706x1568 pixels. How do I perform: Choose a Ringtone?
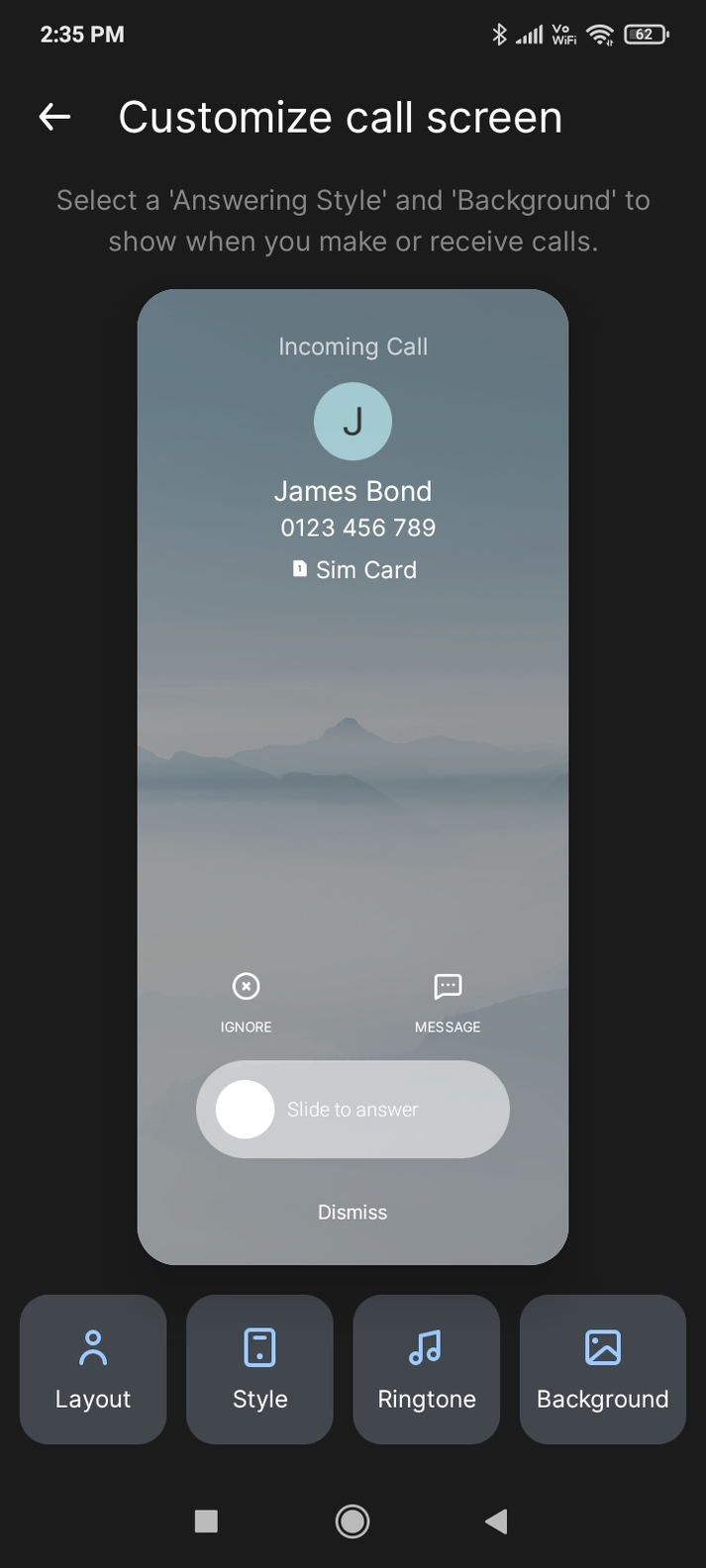click(427, 1369)
